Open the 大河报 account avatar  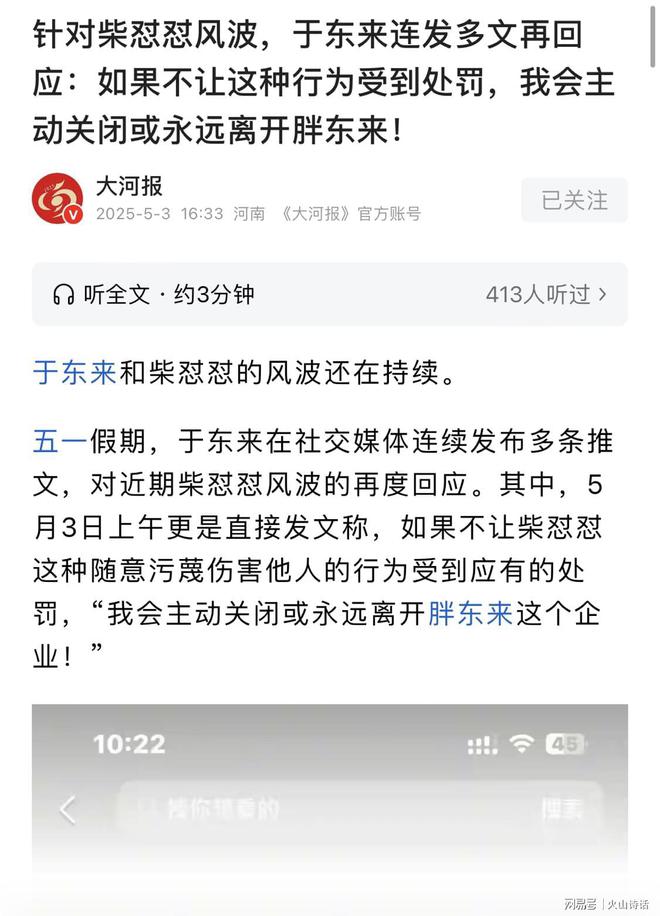pos(58,199)
